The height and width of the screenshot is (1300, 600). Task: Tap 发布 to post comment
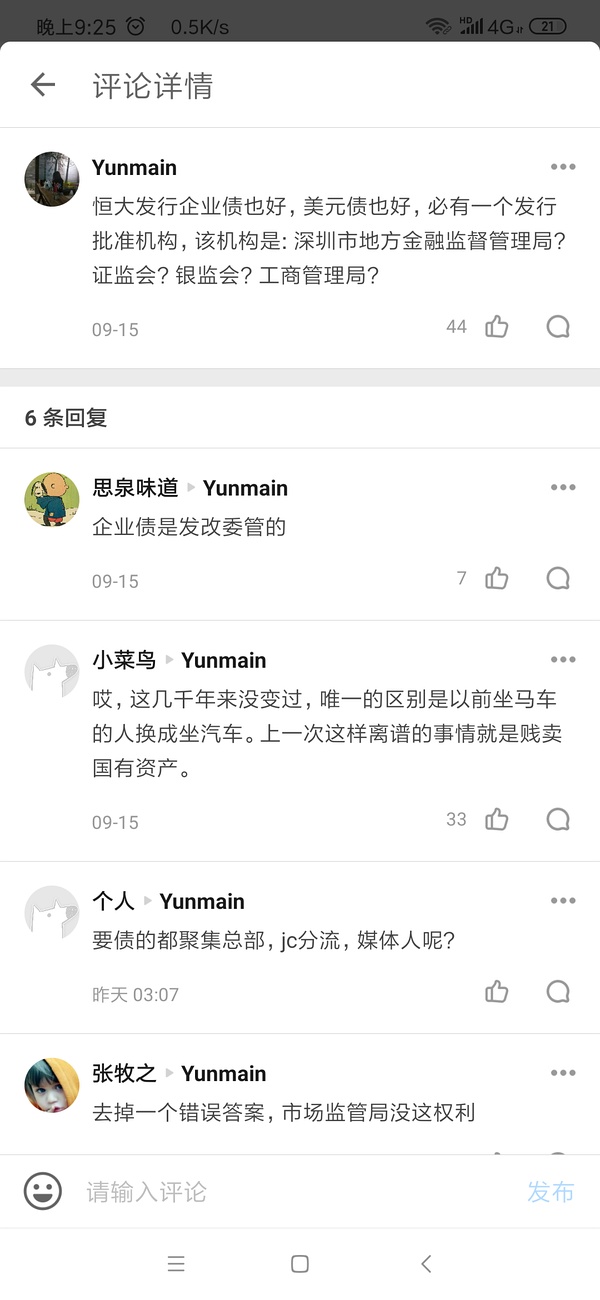point(550,1191)
